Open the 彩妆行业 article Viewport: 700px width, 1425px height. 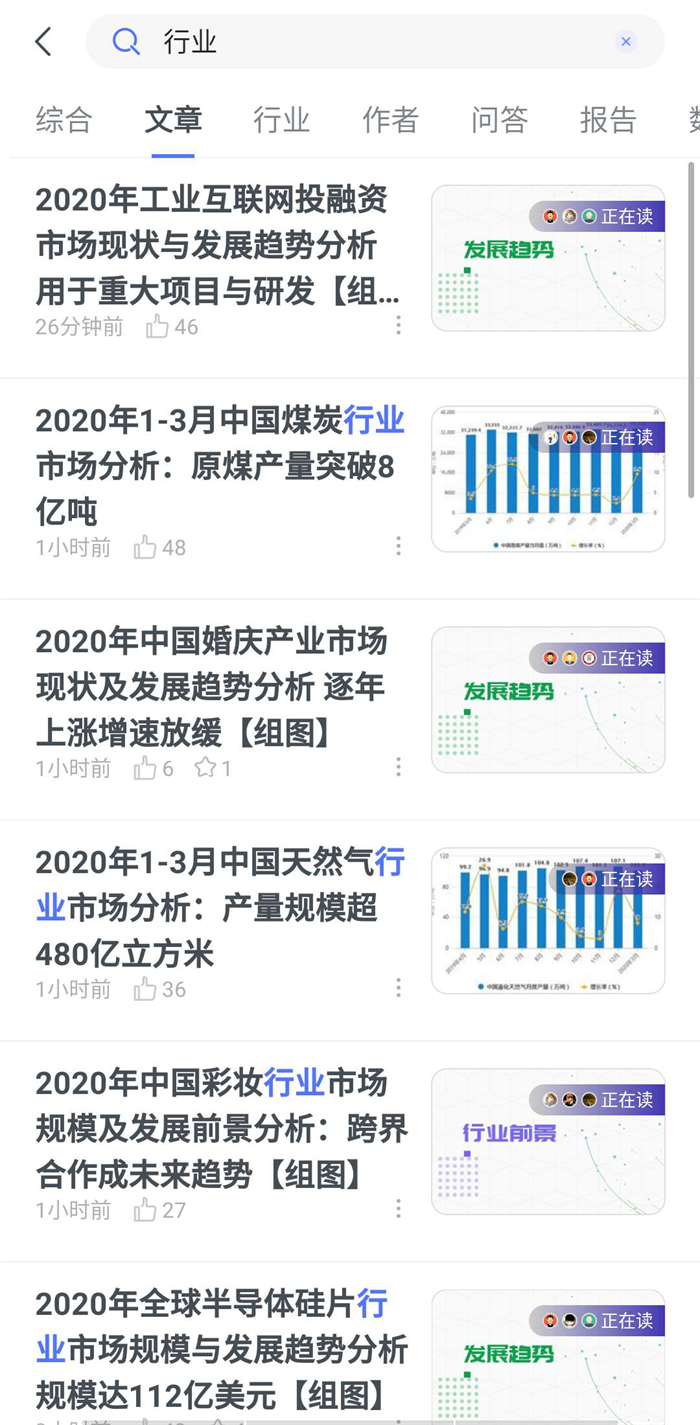[x=220, y=1128]
